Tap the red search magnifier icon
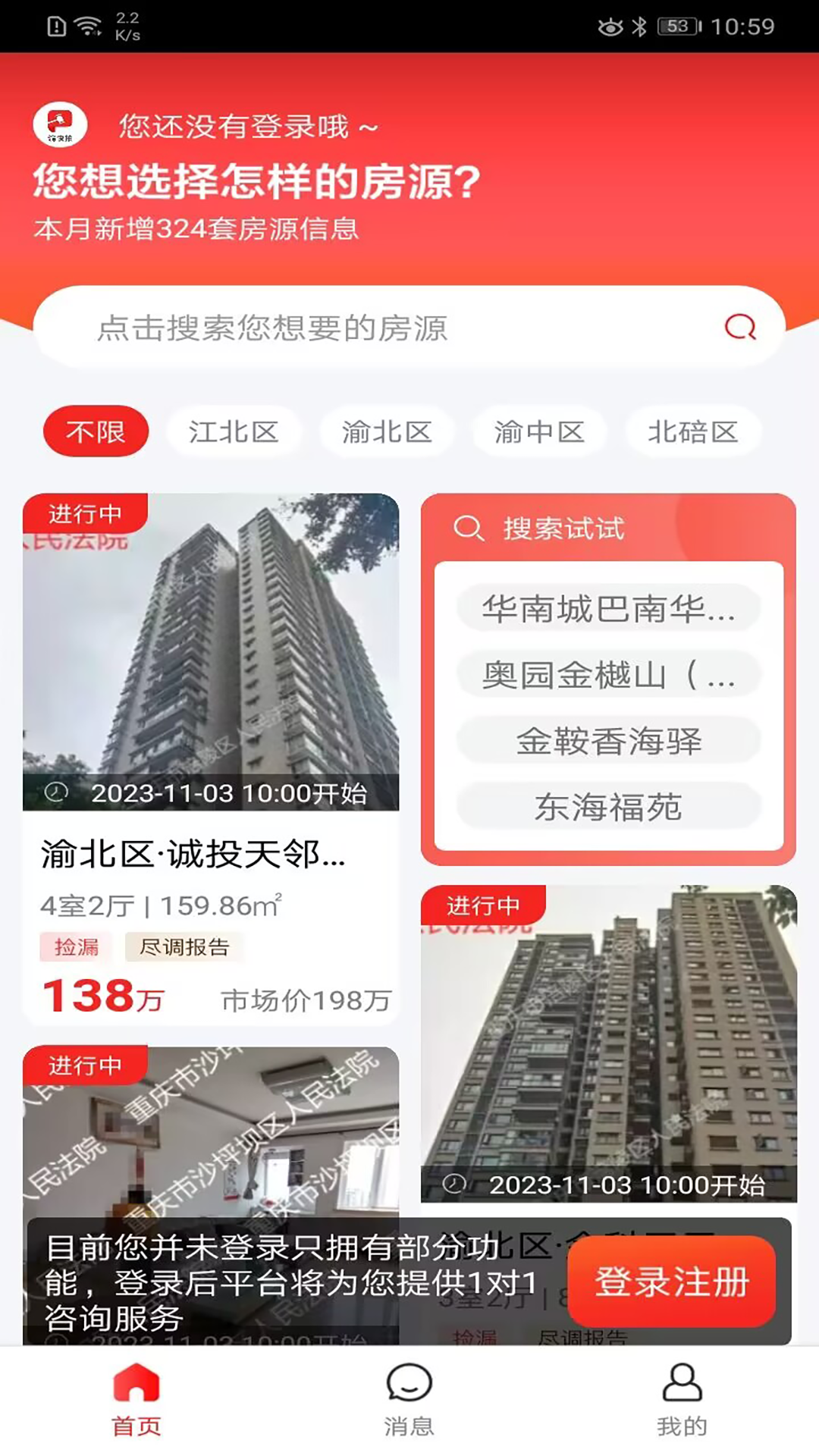The image size is (819, 1456). coord(740,328)
